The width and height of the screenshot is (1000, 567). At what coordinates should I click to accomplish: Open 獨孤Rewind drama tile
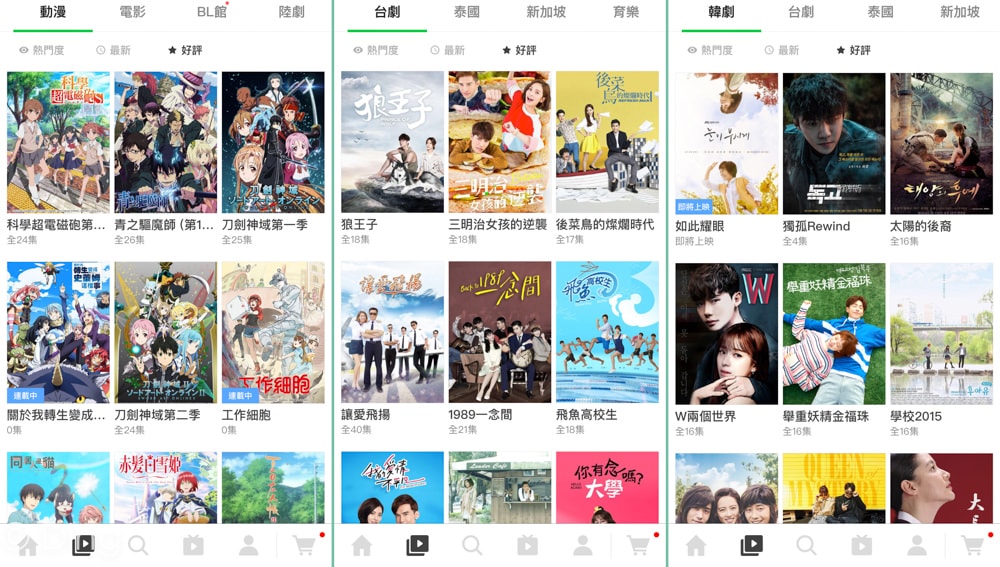coord(834,143)
